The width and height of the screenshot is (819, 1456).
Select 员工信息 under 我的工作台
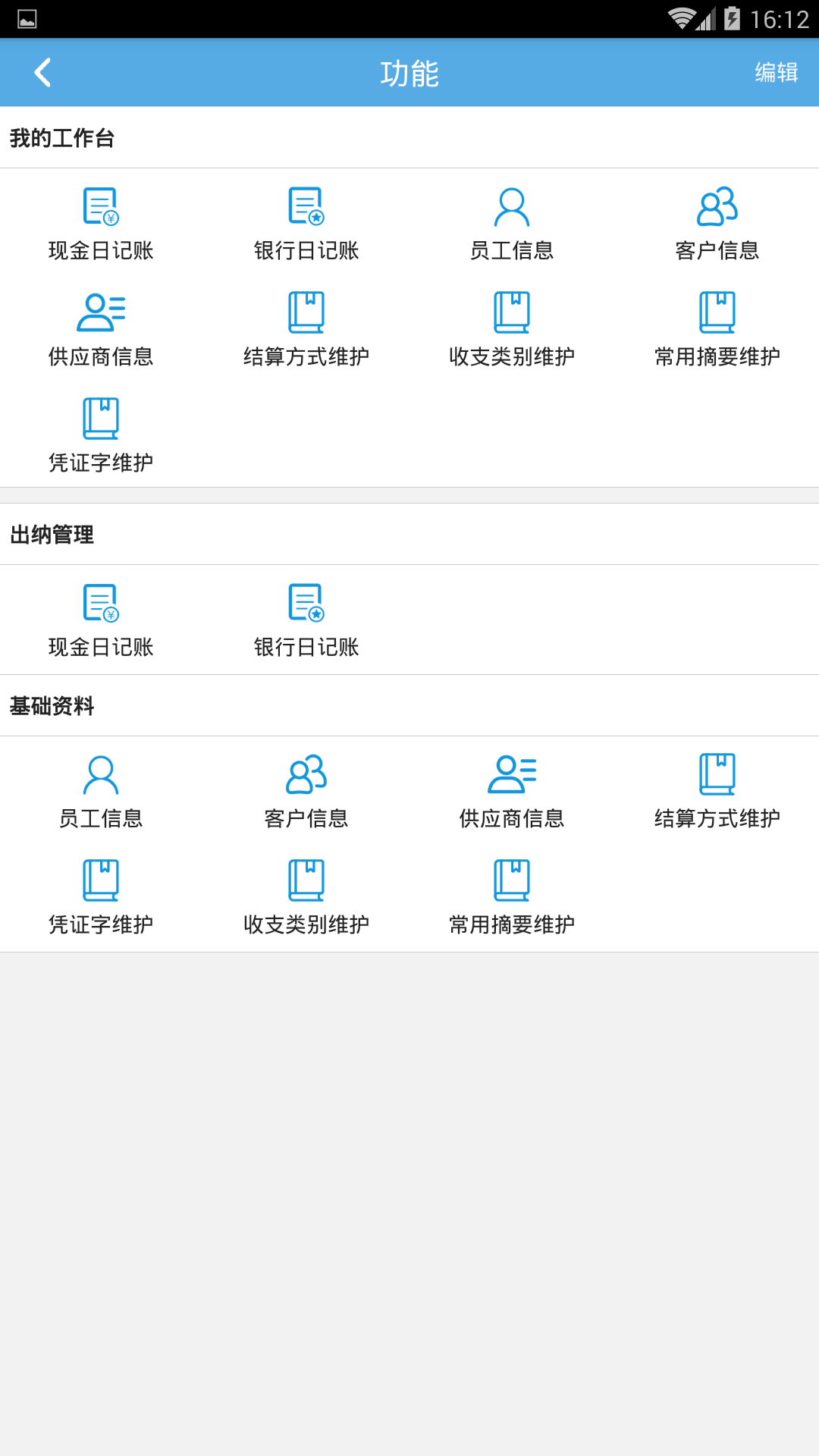(x=512, y=221)
